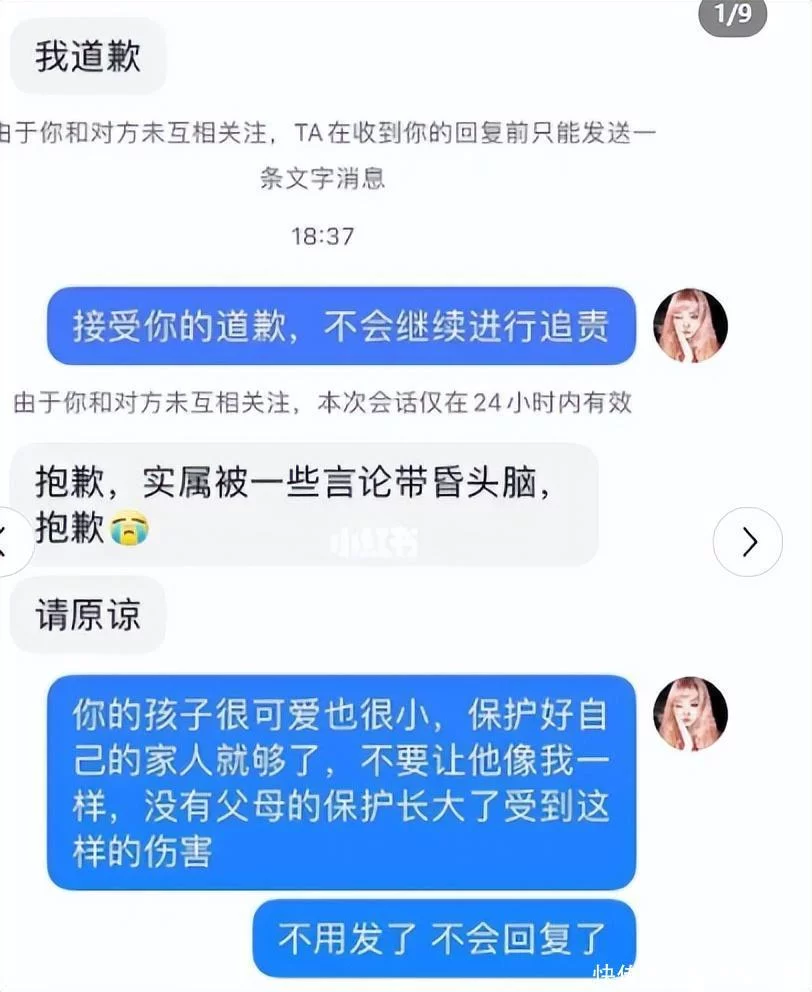Go back to the previous gallery image
812x992 pixels.
8,541
